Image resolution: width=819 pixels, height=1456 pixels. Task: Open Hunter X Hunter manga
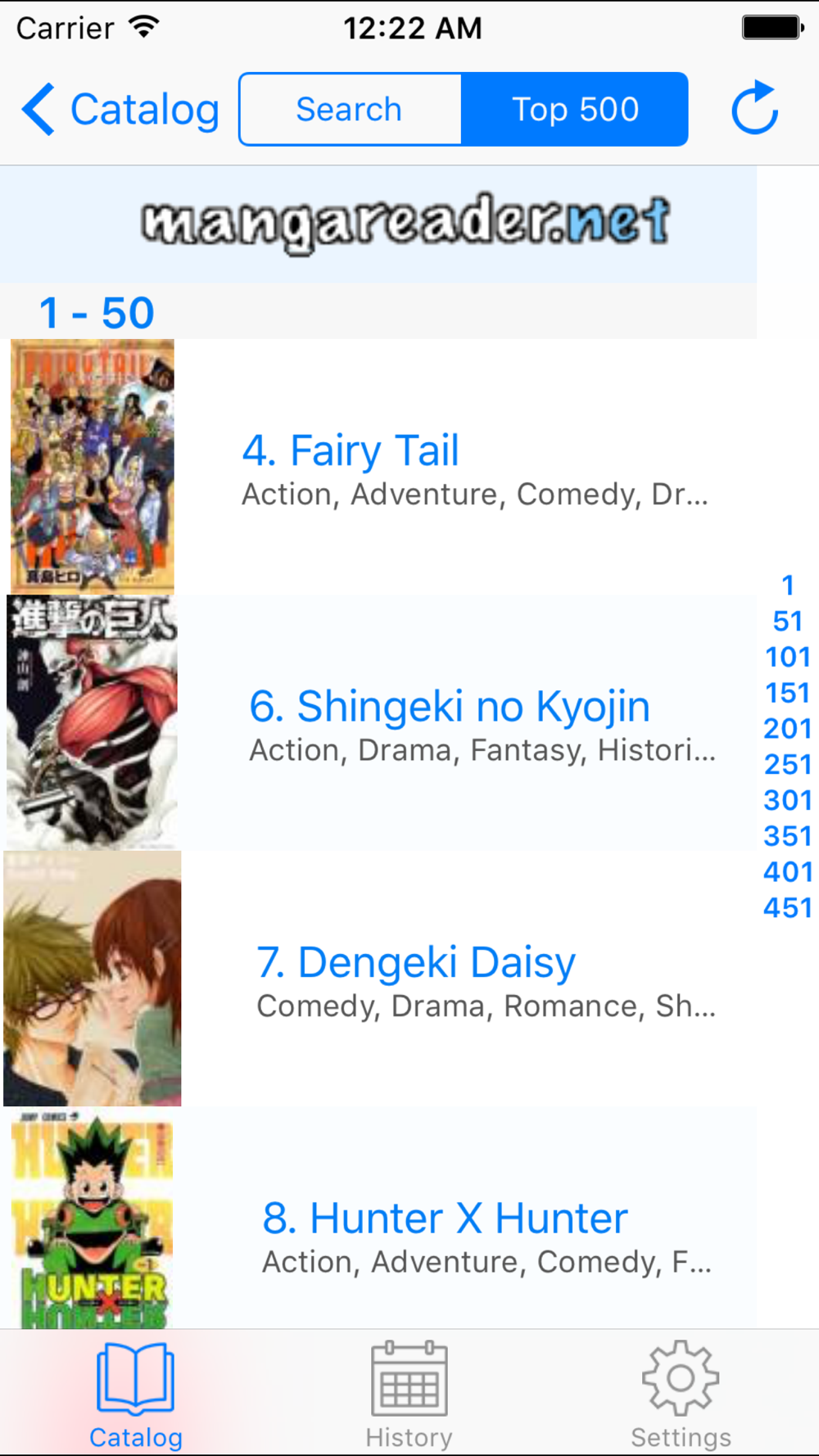click(x=378, y=1218)
